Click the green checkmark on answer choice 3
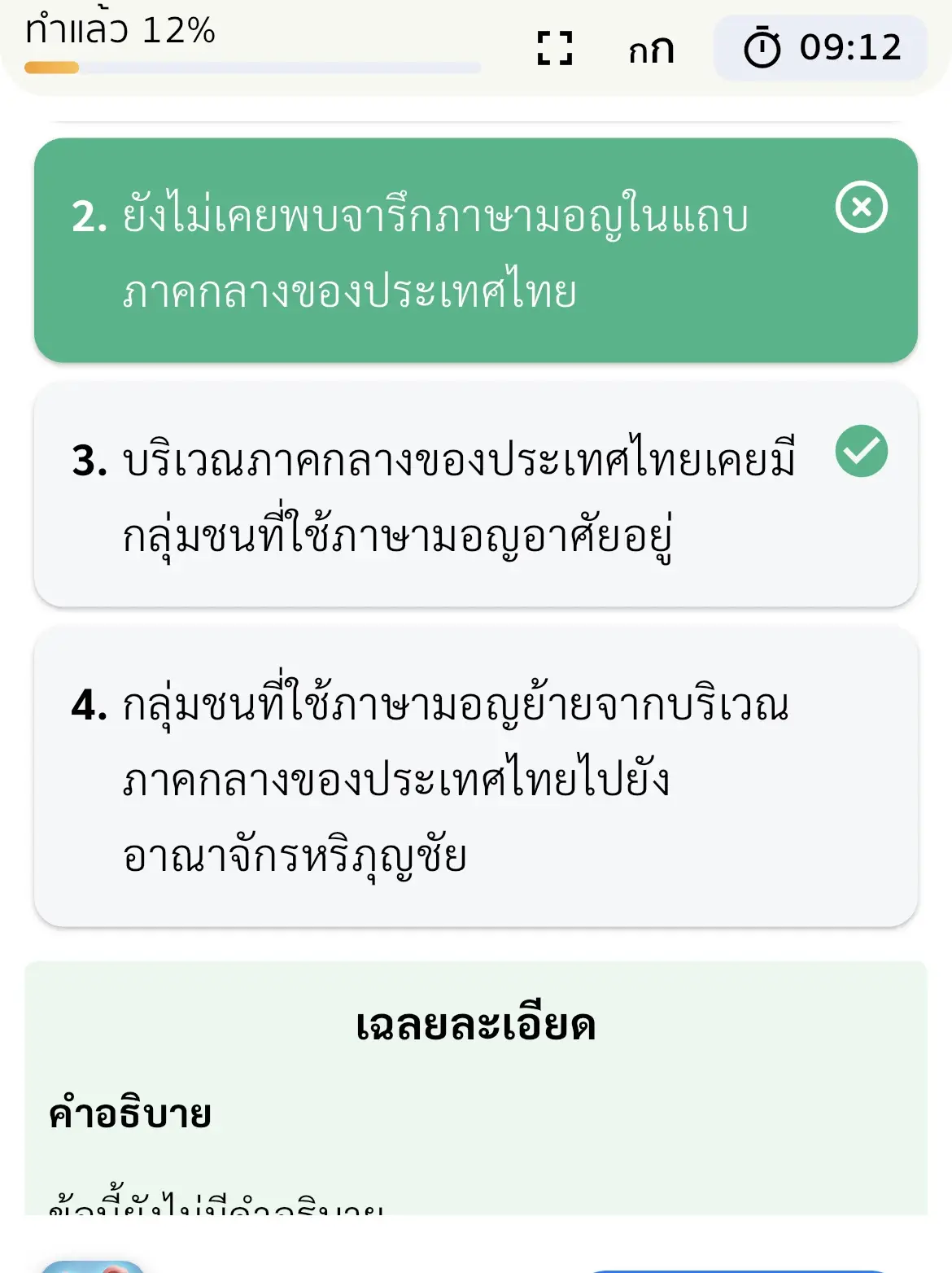Screen dimensions: 952x1273 click(x=863, y=448)
